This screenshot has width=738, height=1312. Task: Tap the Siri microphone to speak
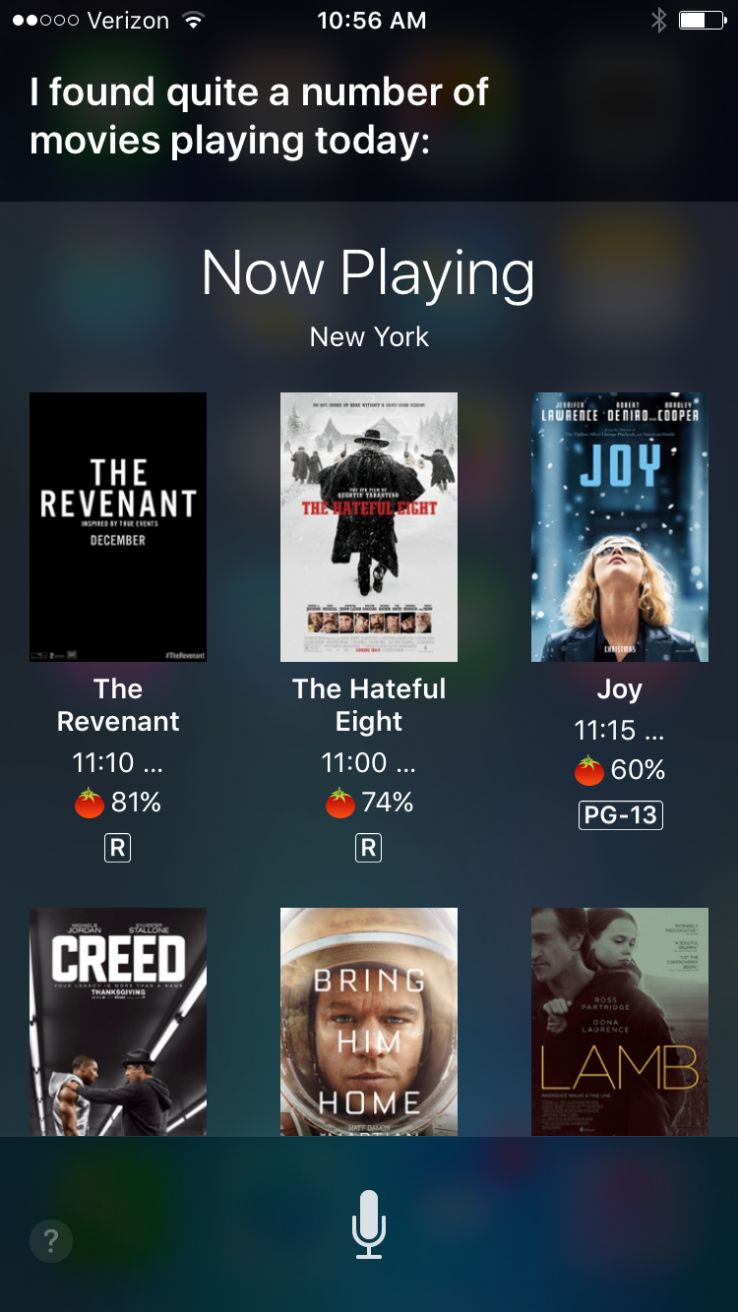point(368,1224)
